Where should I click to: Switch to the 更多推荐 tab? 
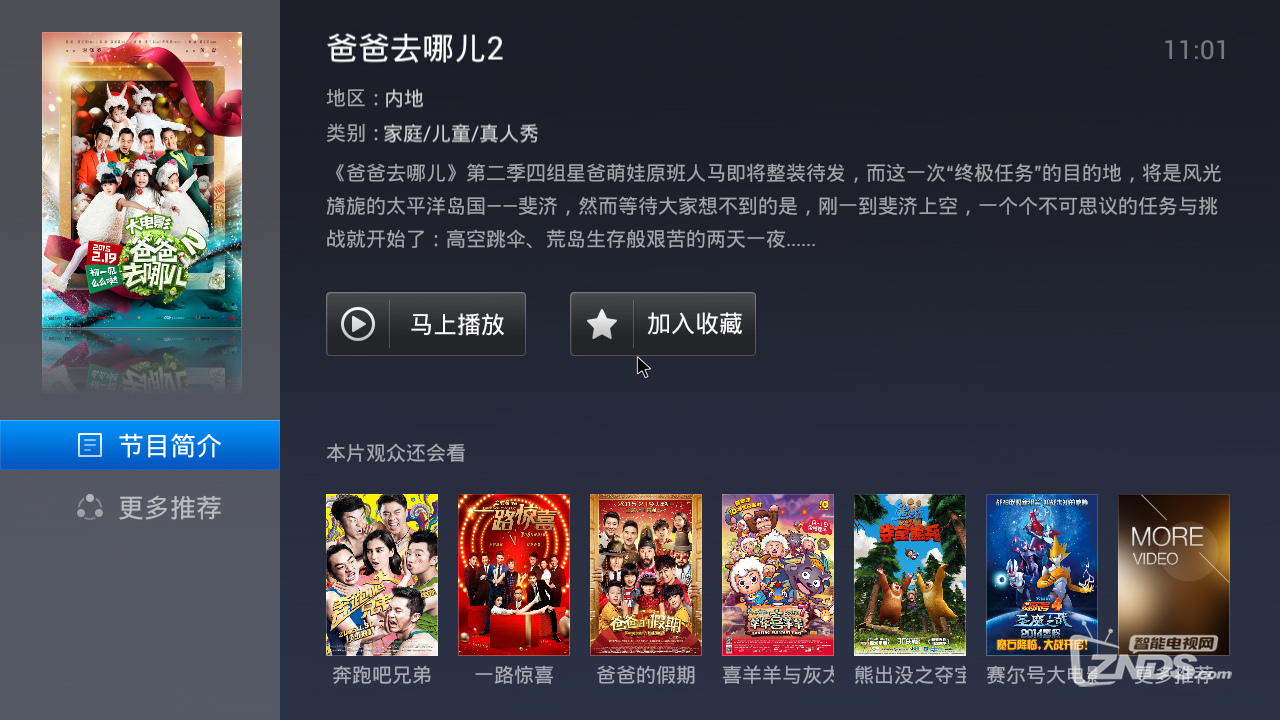140,508
